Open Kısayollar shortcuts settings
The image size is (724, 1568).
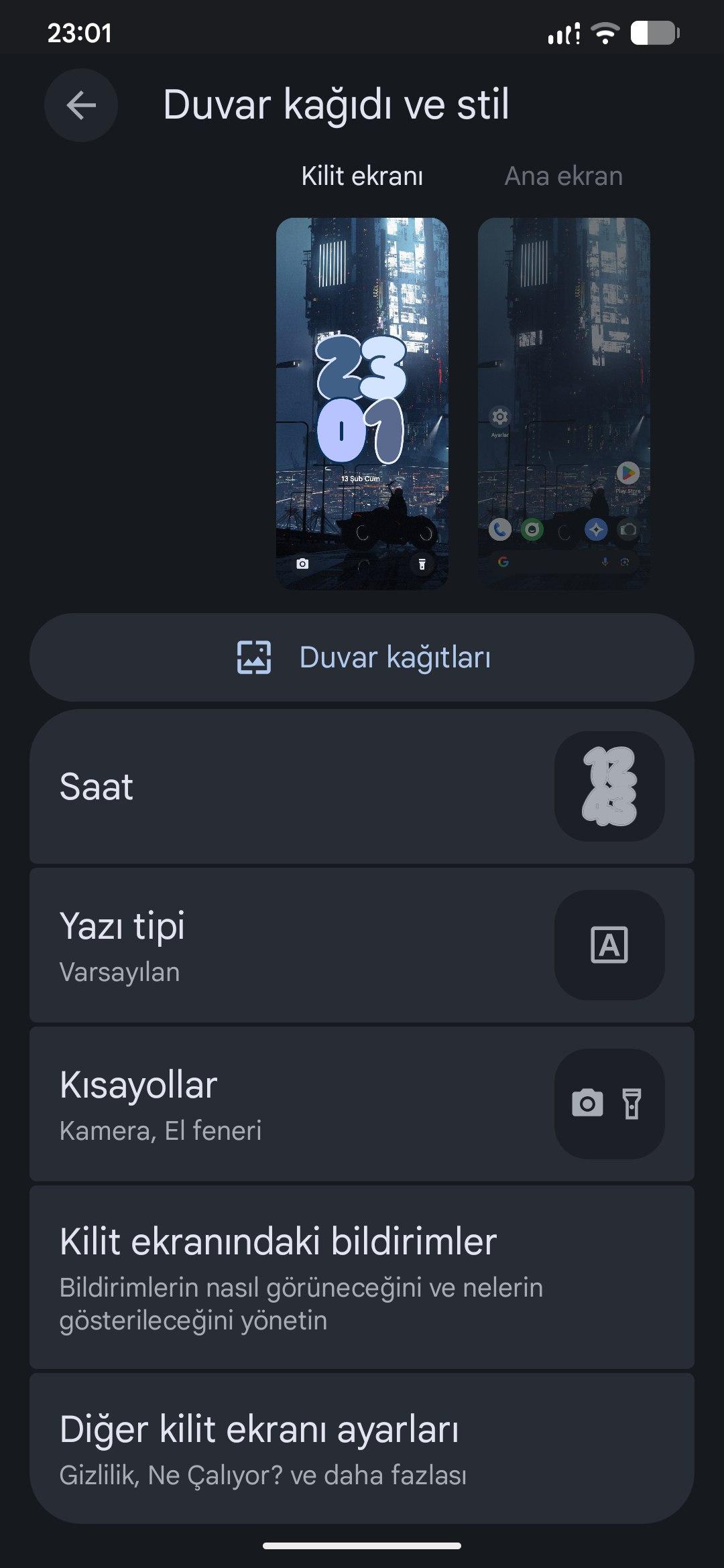362,1104
